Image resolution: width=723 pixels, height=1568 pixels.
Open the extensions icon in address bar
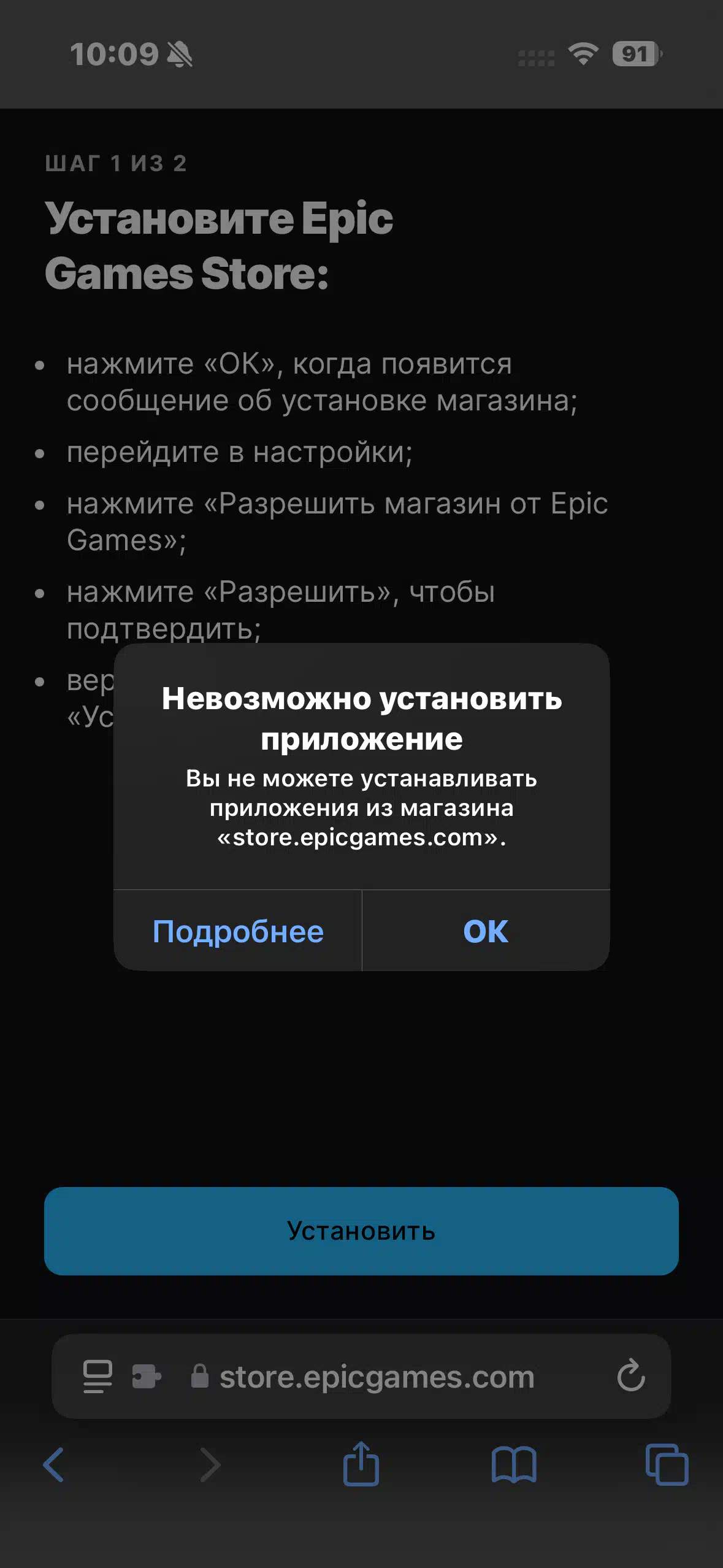147,1376
